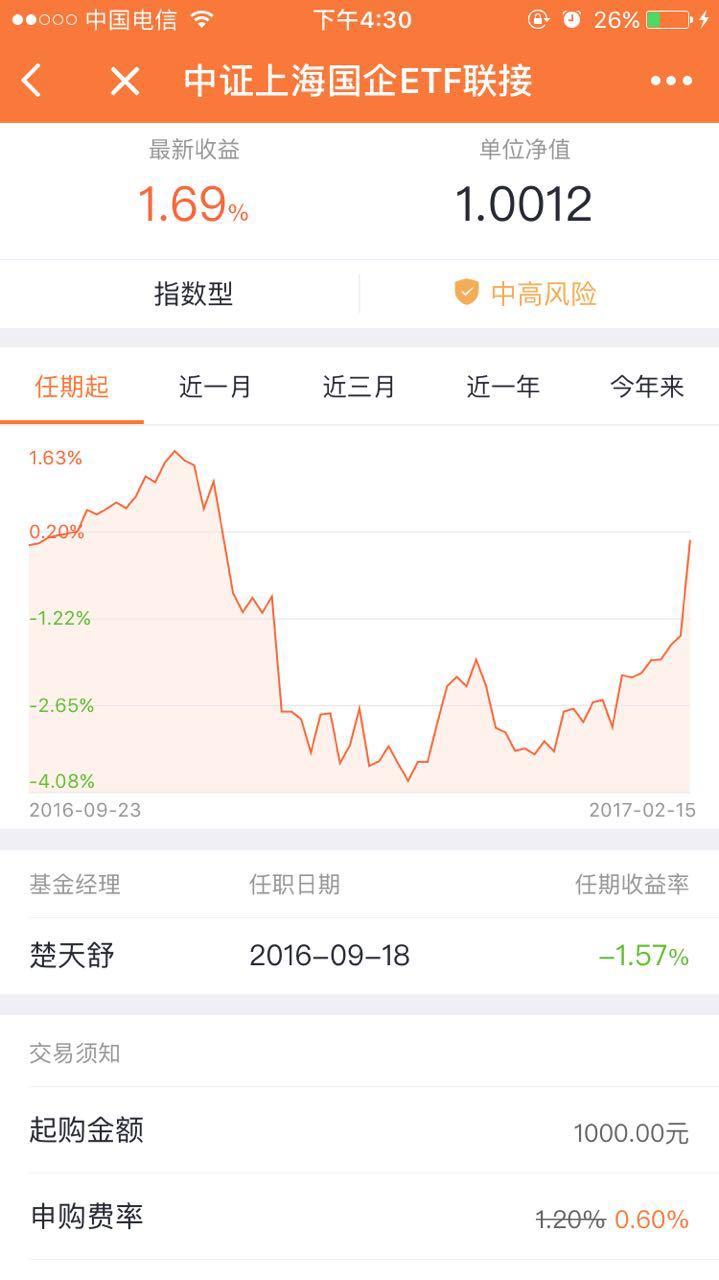Show the 近三月 performance chart
719x1280 pixels.
coord(359,388)
